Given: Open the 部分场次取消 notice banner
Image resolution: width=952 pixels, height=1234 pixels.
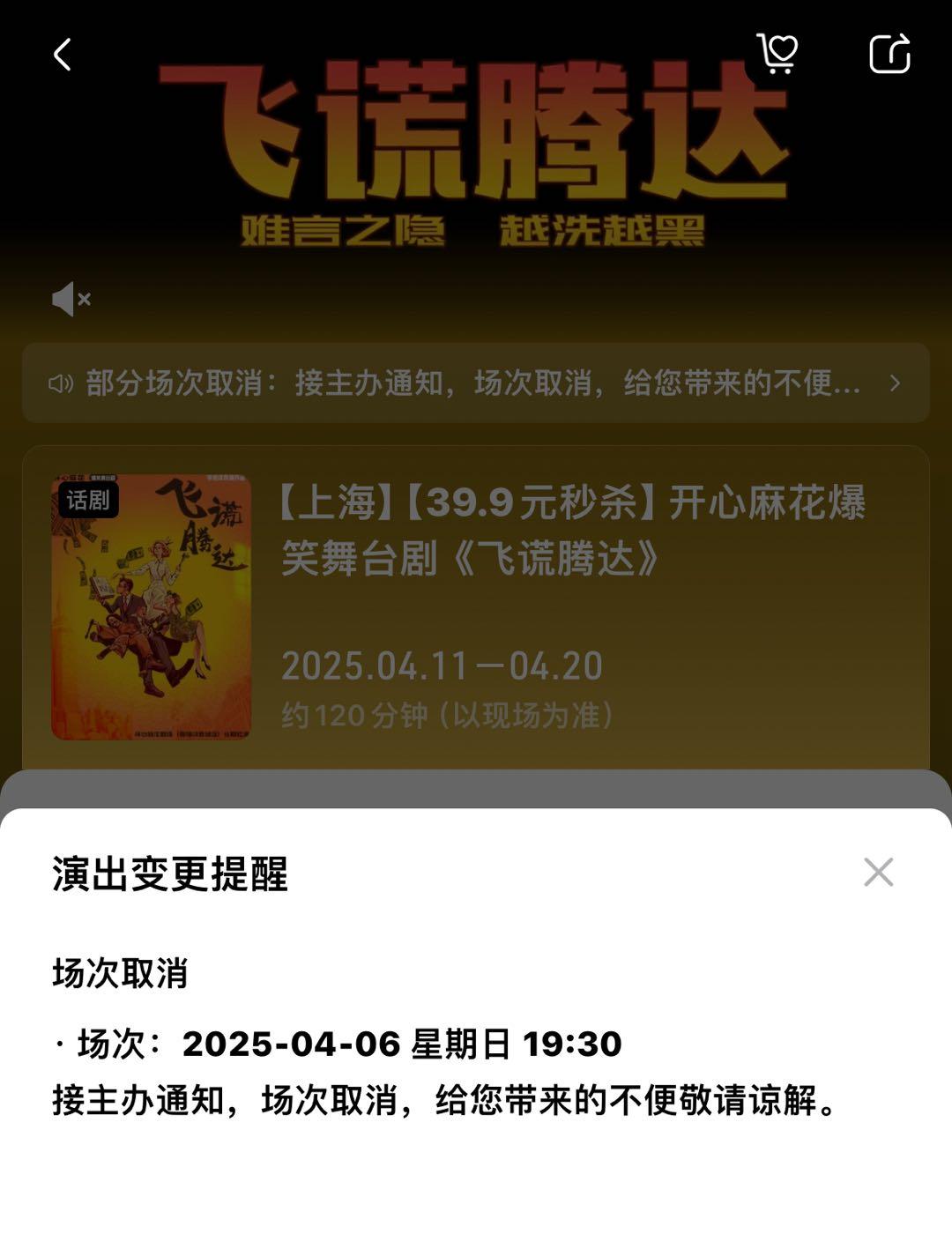Looking at the screenshot, I should pyautogui.click(x=476, y=383).
